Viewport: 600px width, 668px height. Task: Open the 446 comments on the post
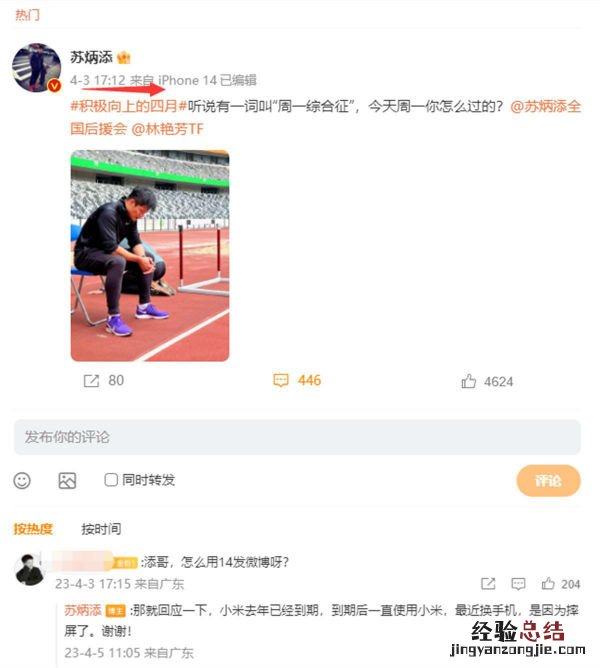coord(297,381)
